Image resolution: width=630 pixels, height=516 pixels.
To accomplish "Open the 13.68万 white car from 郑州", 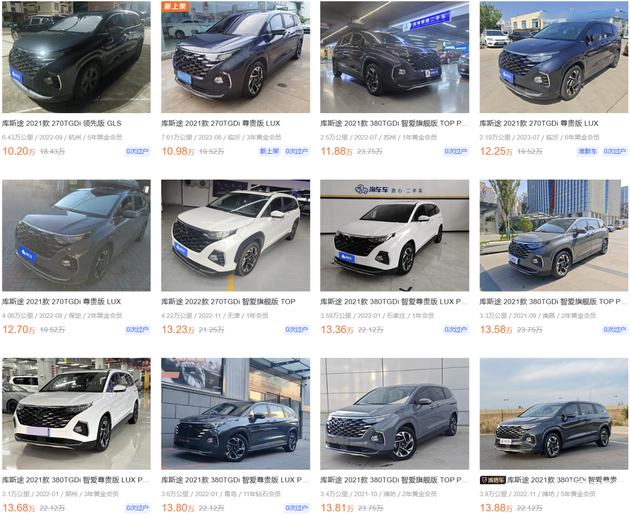I will coord(76,413).
